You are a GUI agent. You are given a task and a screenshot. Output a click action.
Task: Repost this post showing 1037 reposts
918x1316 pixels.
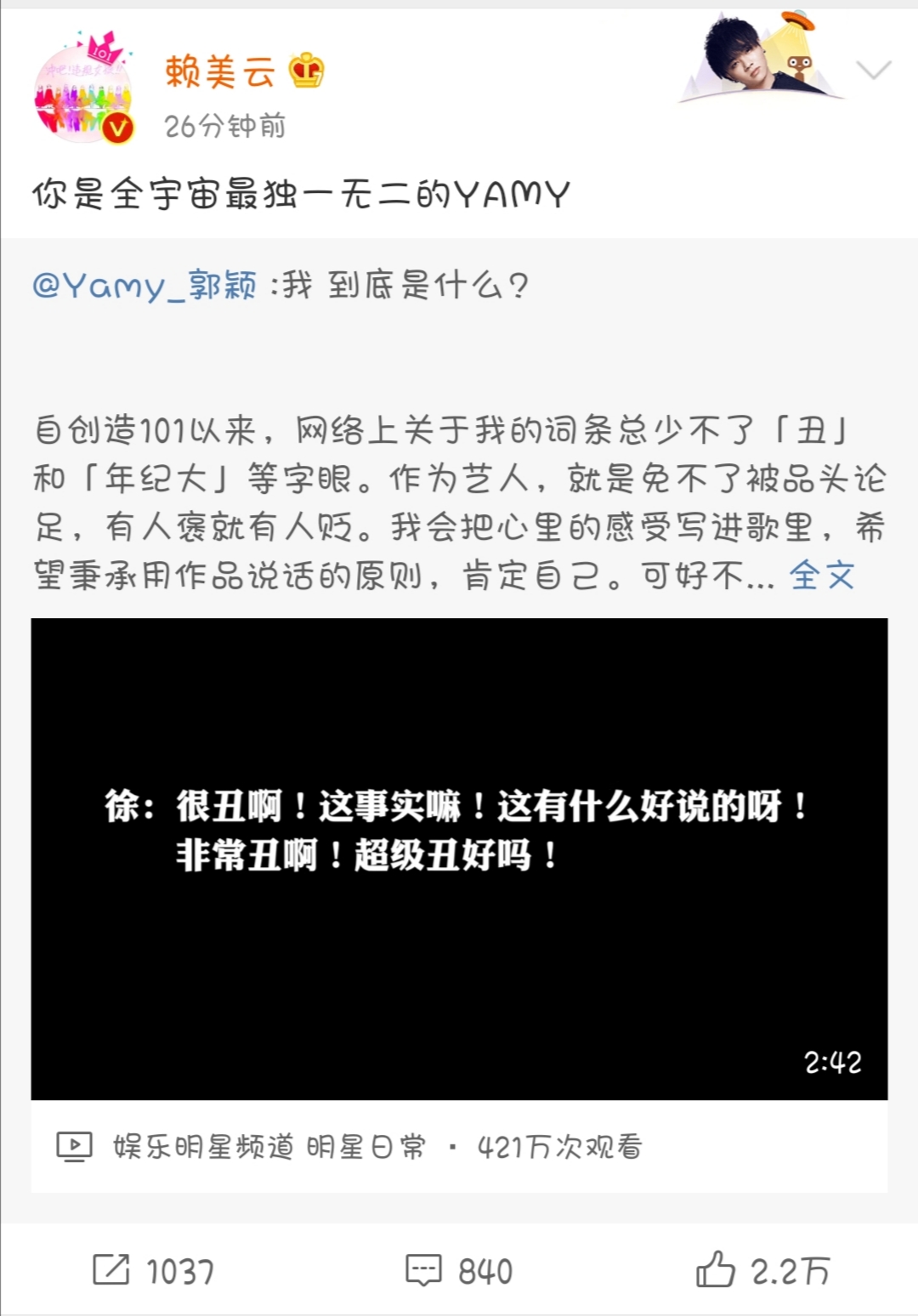[154, 1270]
